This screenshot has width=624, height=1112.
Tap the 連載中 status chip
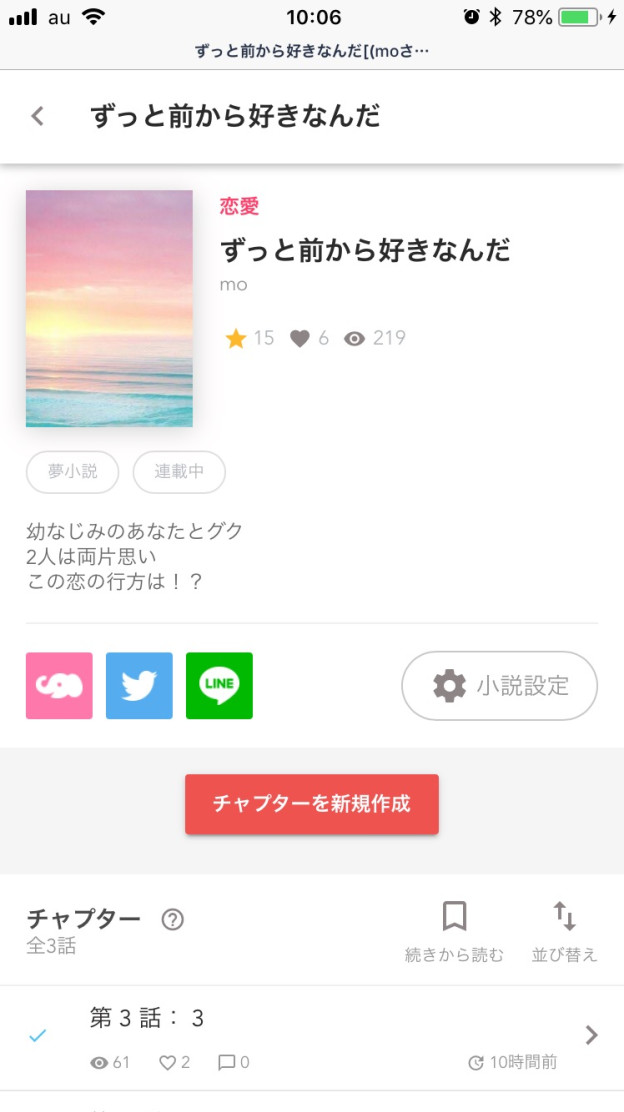coord(179,472)
